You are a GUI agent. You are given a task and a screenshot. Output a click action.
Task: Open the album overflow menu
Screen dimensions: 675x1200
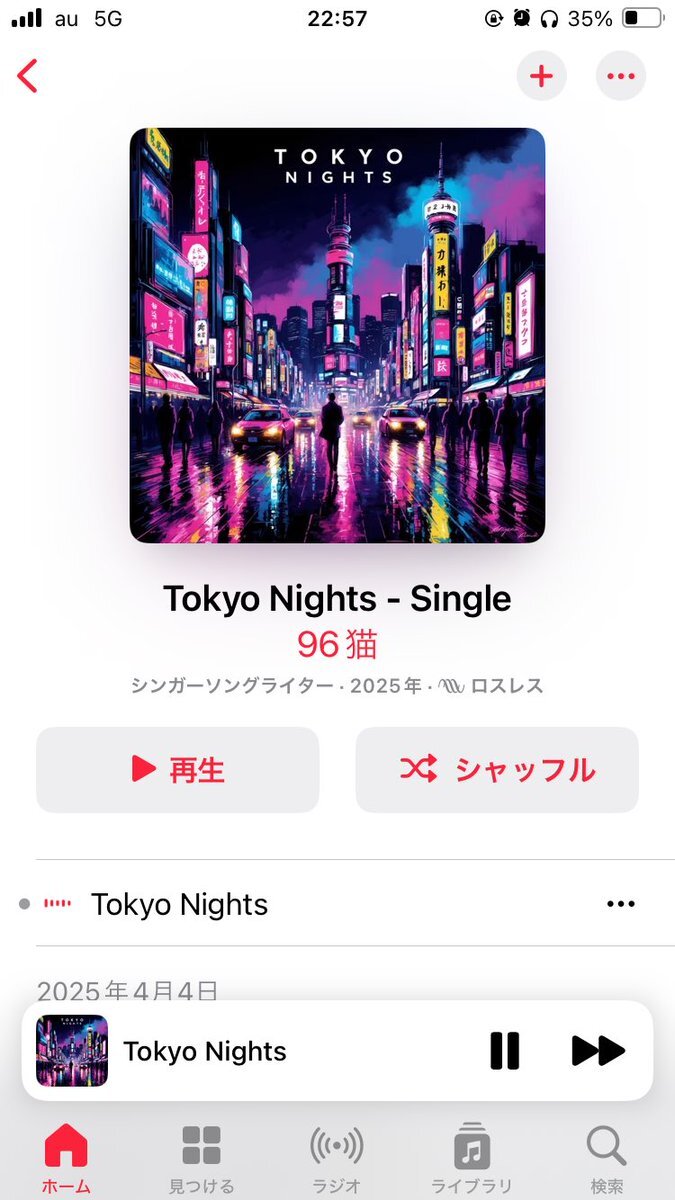coord(620,76)
